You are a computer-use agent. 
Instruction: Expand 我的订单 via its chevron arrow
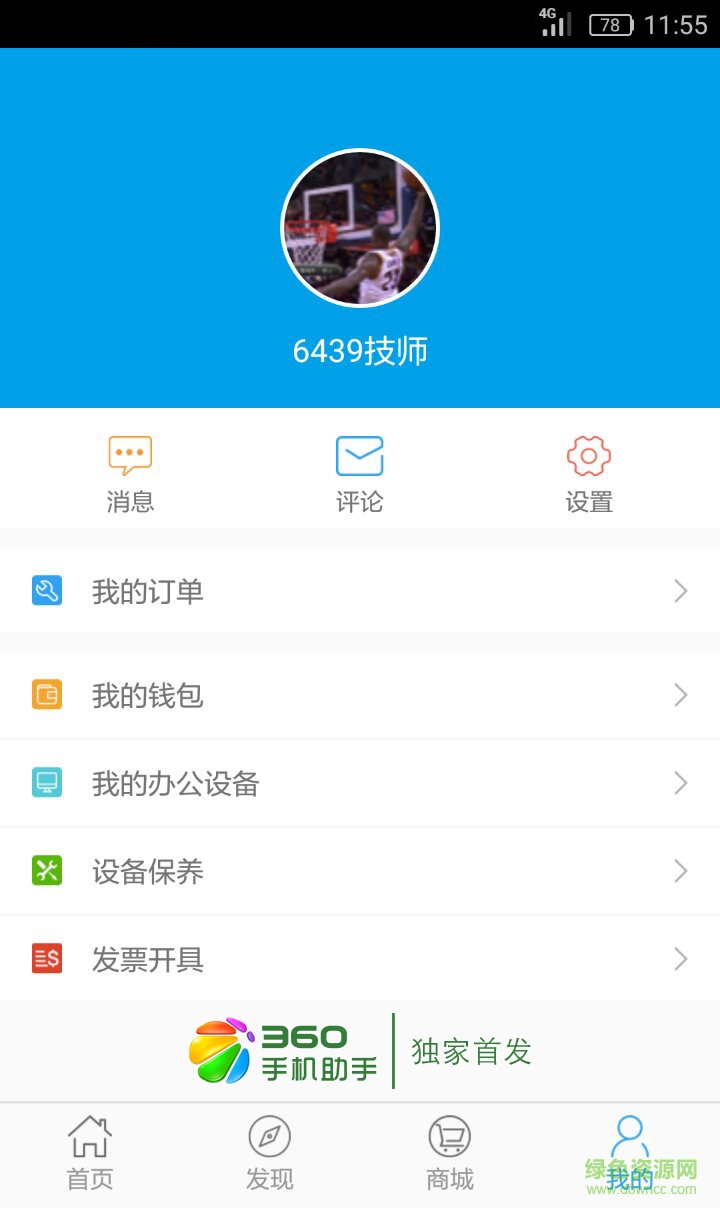pyautogui.click(x=682, y=591)
